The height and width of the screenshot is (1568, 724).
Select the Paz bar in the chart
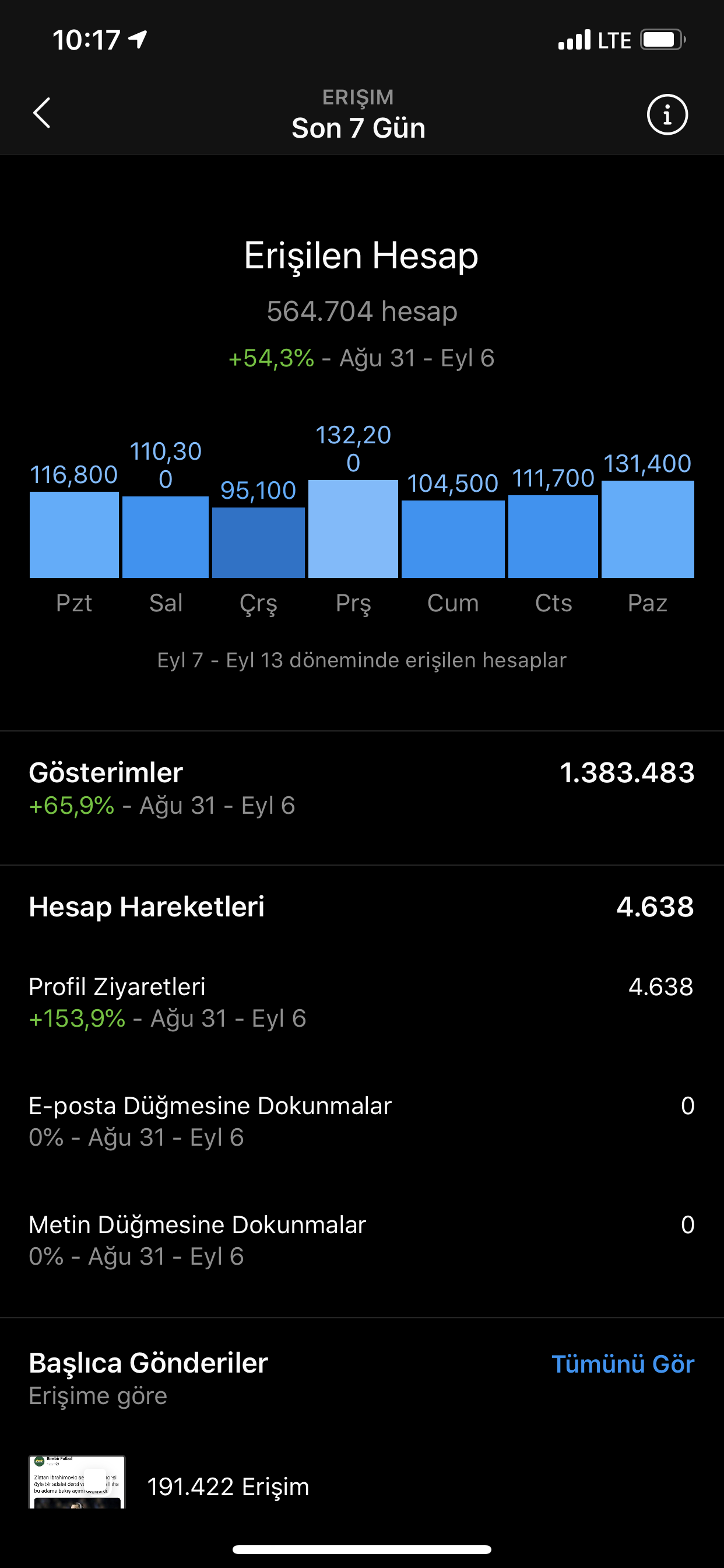point(647,529)
